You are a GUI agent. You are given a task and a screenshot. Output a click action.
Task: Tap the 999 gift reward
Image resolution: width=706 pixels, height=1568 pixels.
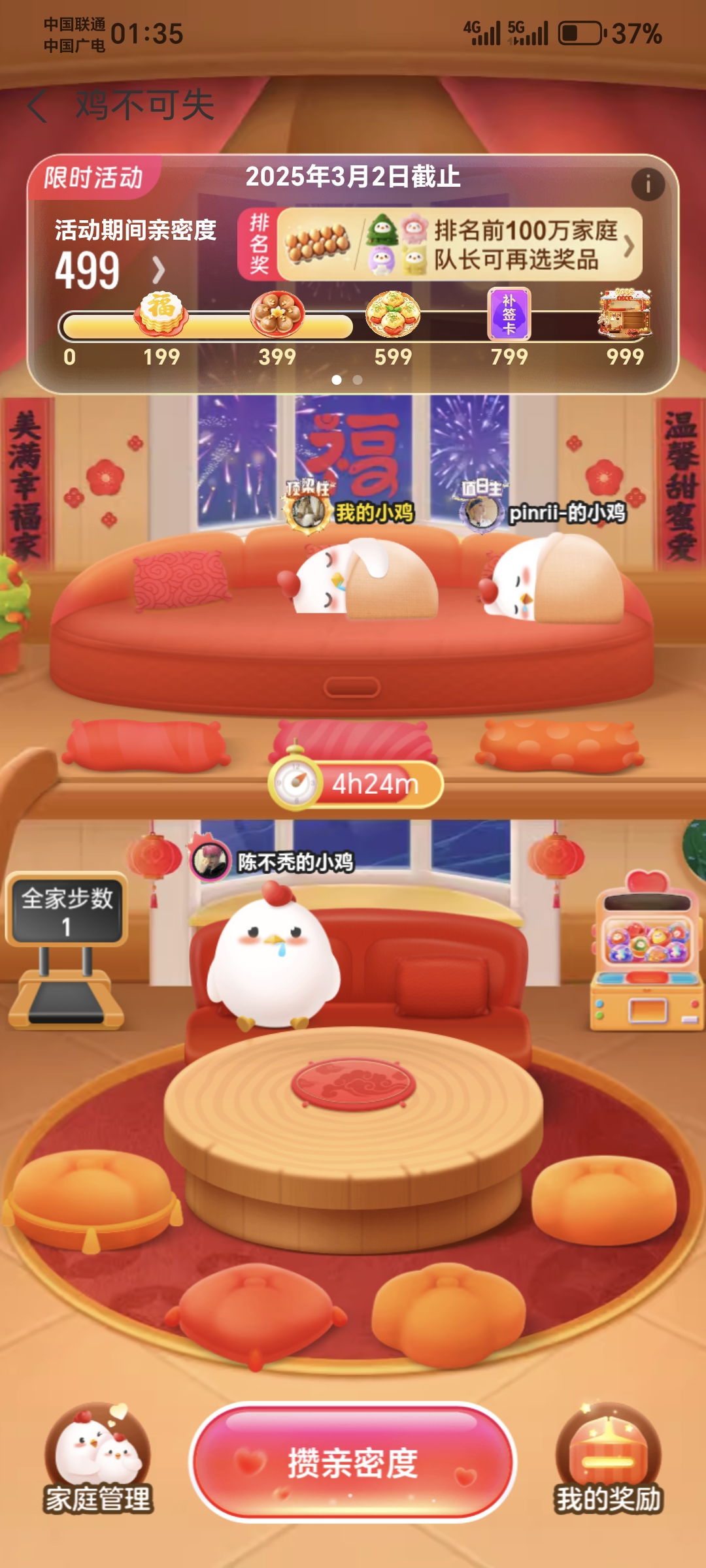[x=624, y=314]
